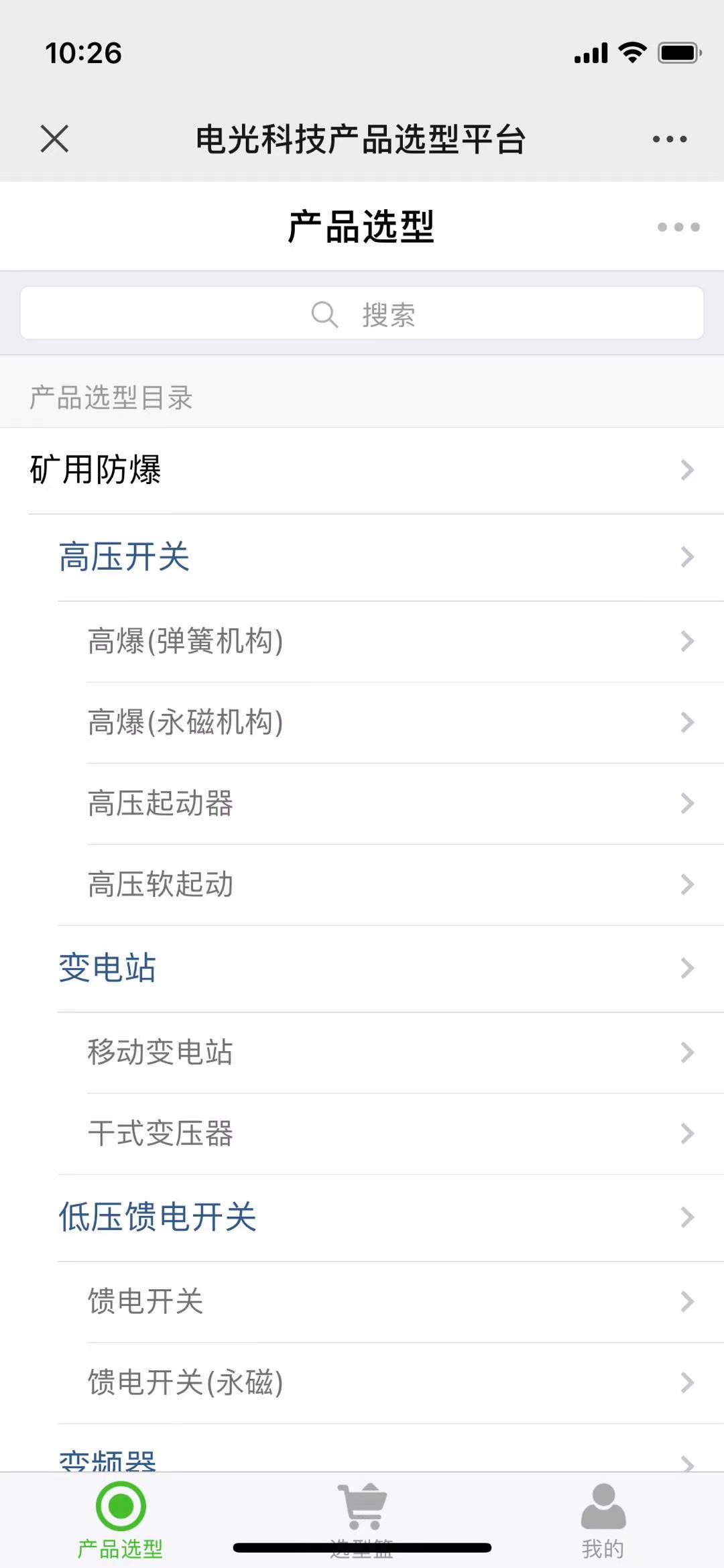Switch to the 选型篮 cart tab
The height and width of the screenshot is (1568, 724).
(x=362, y=1520)
